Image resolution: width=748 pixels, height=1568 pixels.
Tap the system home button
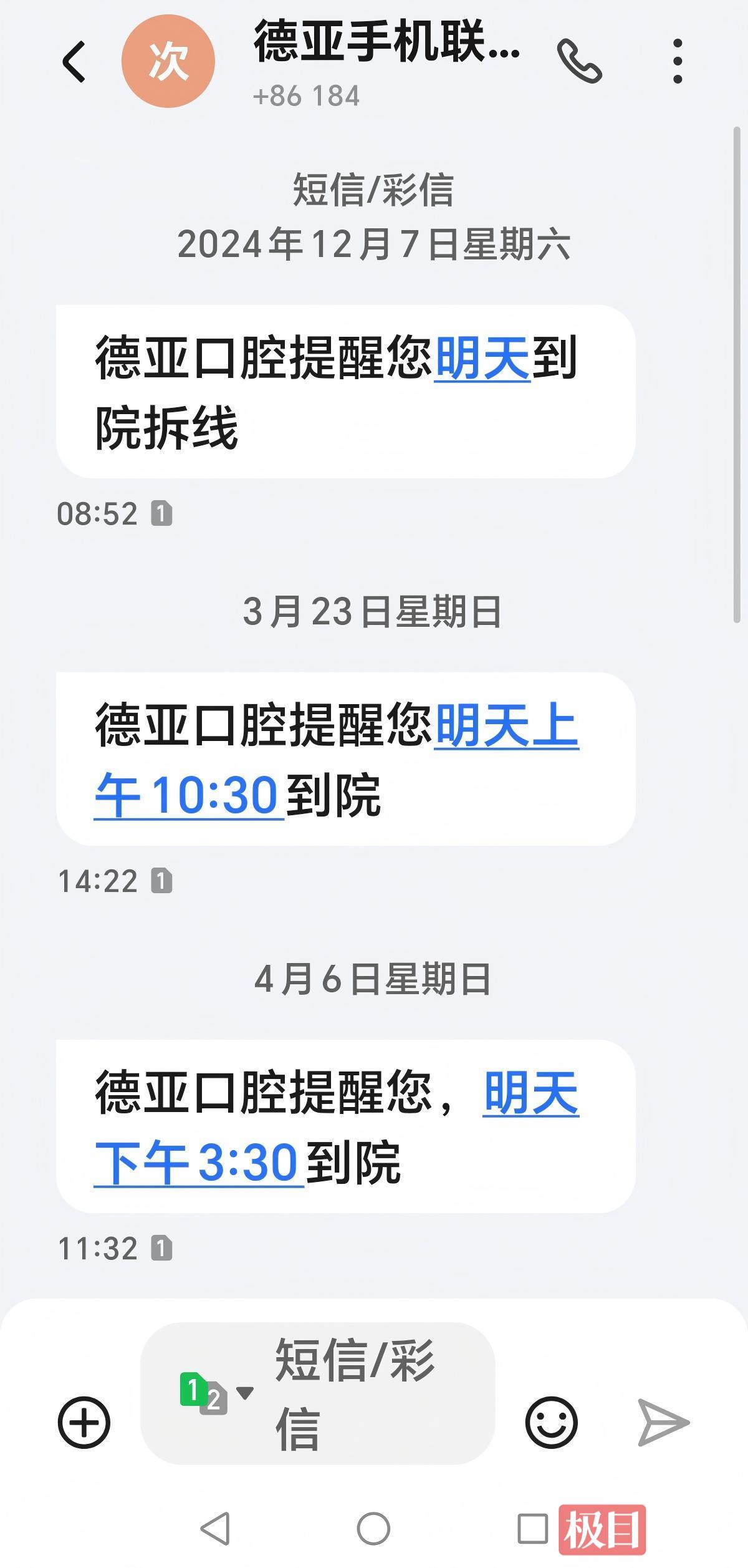click(373, 1529)
